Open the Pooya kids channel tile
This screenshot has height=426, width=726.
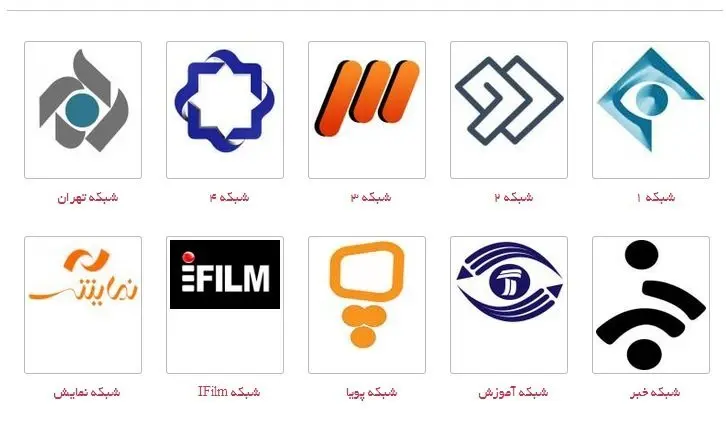[367, 304]
